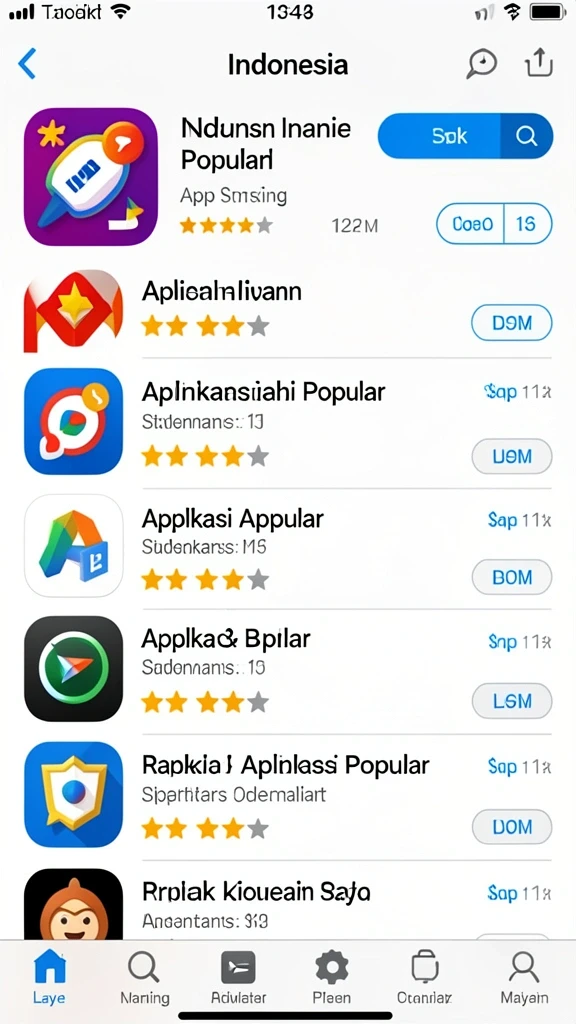
Task: Share this Indonesia page
Action: [x=539, y=63]
